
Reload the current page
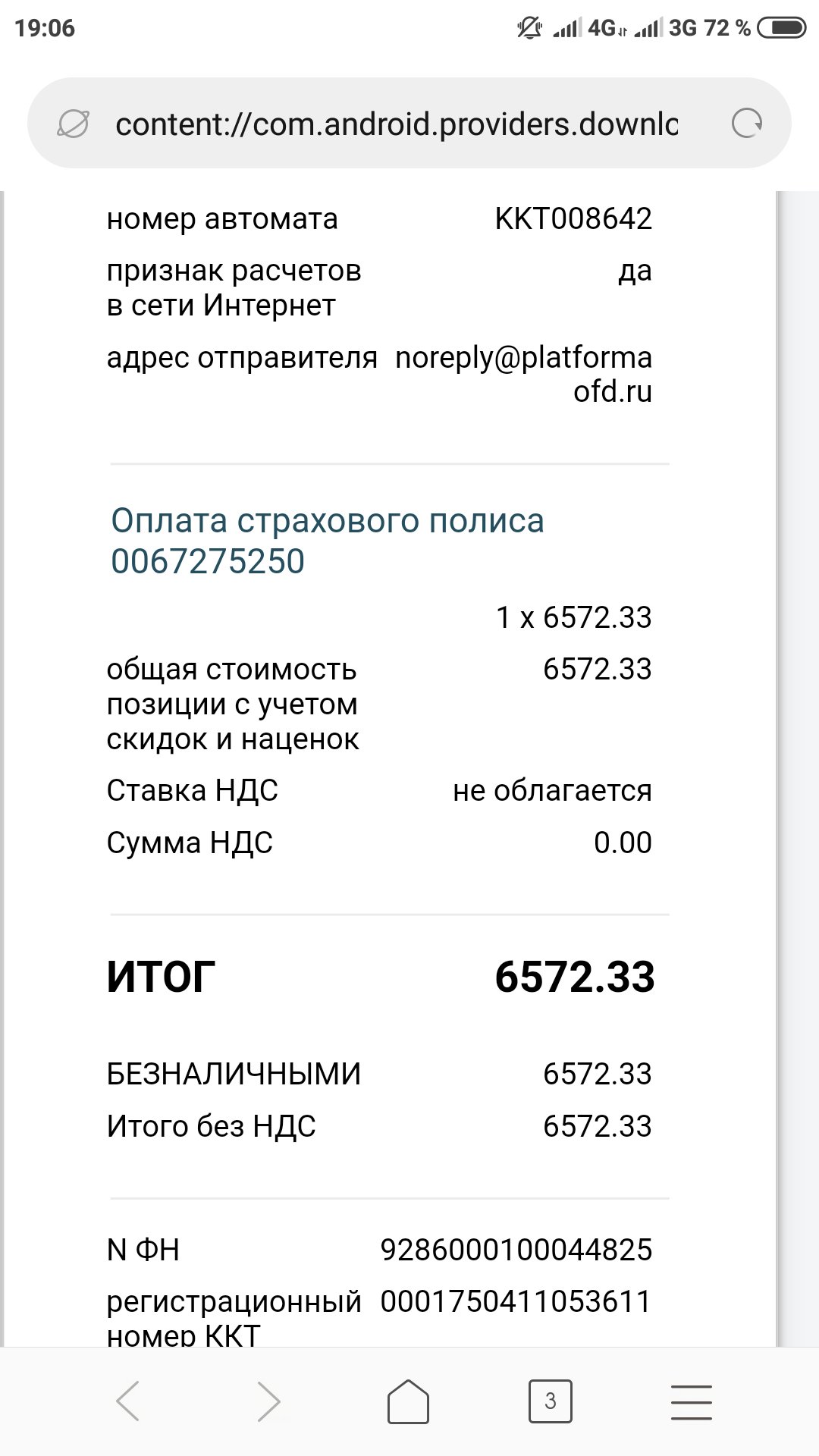coord(747,124)
